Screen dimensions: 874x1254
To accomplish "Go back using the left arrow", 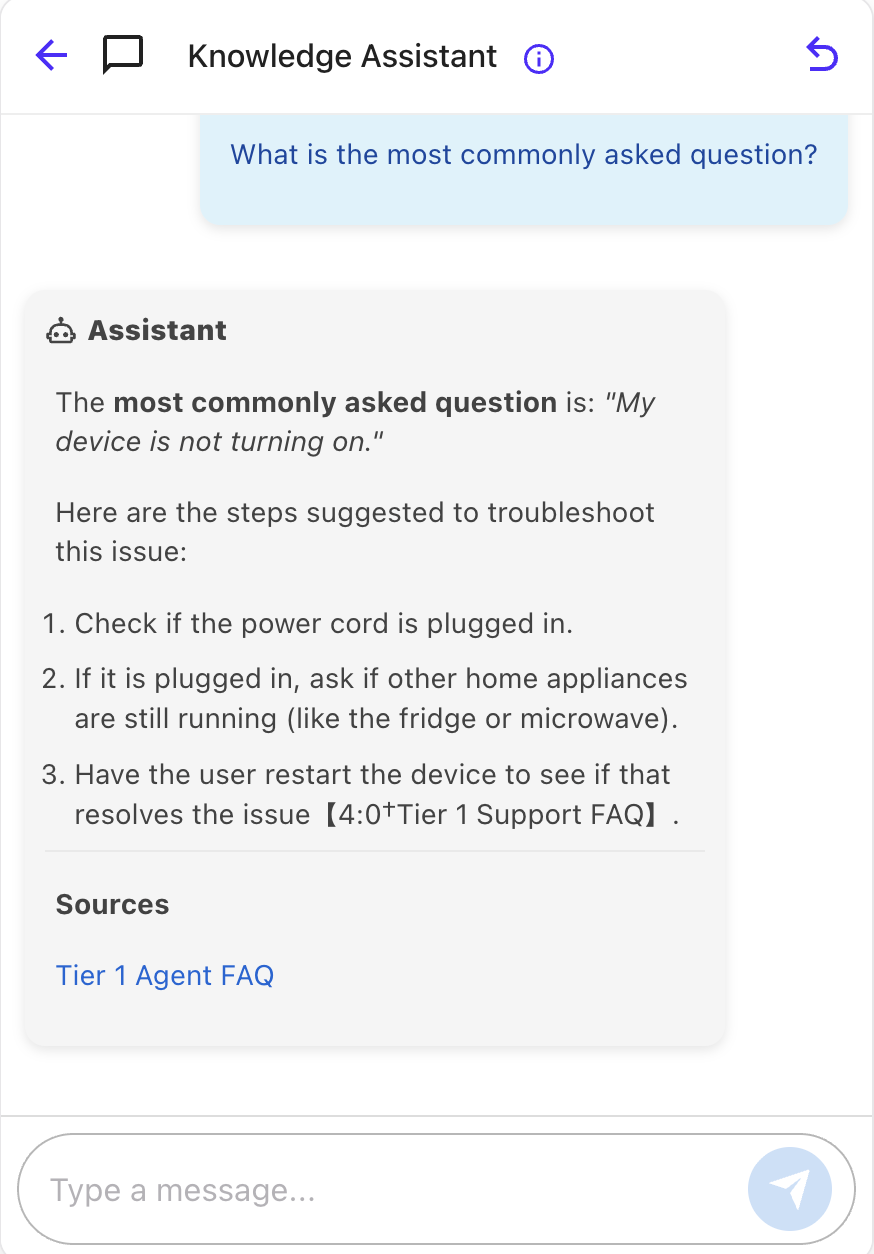I will 51,56.
